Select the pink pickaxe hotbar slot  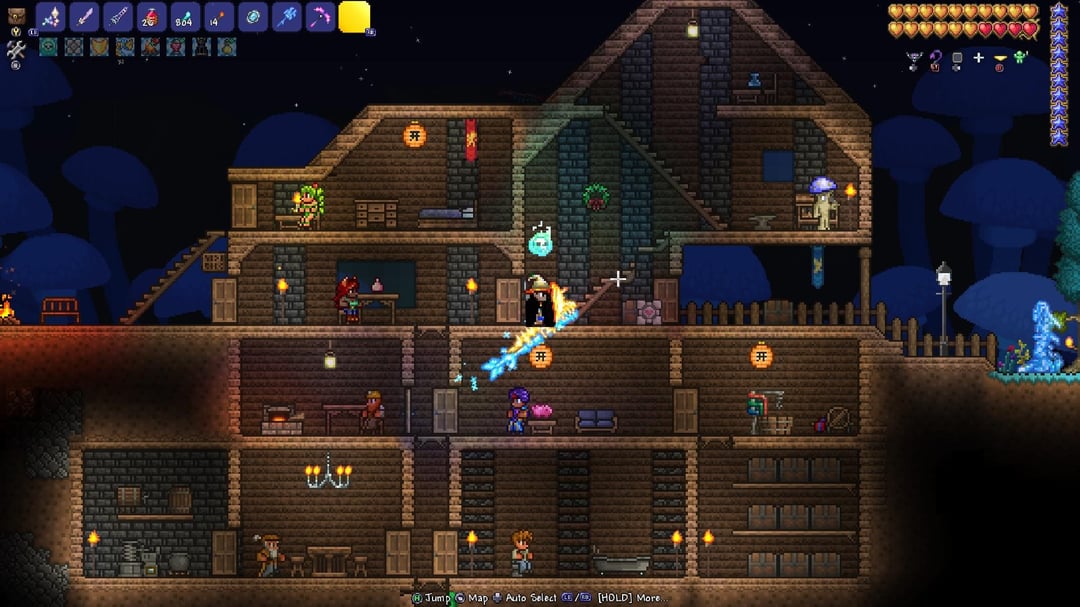320,17
